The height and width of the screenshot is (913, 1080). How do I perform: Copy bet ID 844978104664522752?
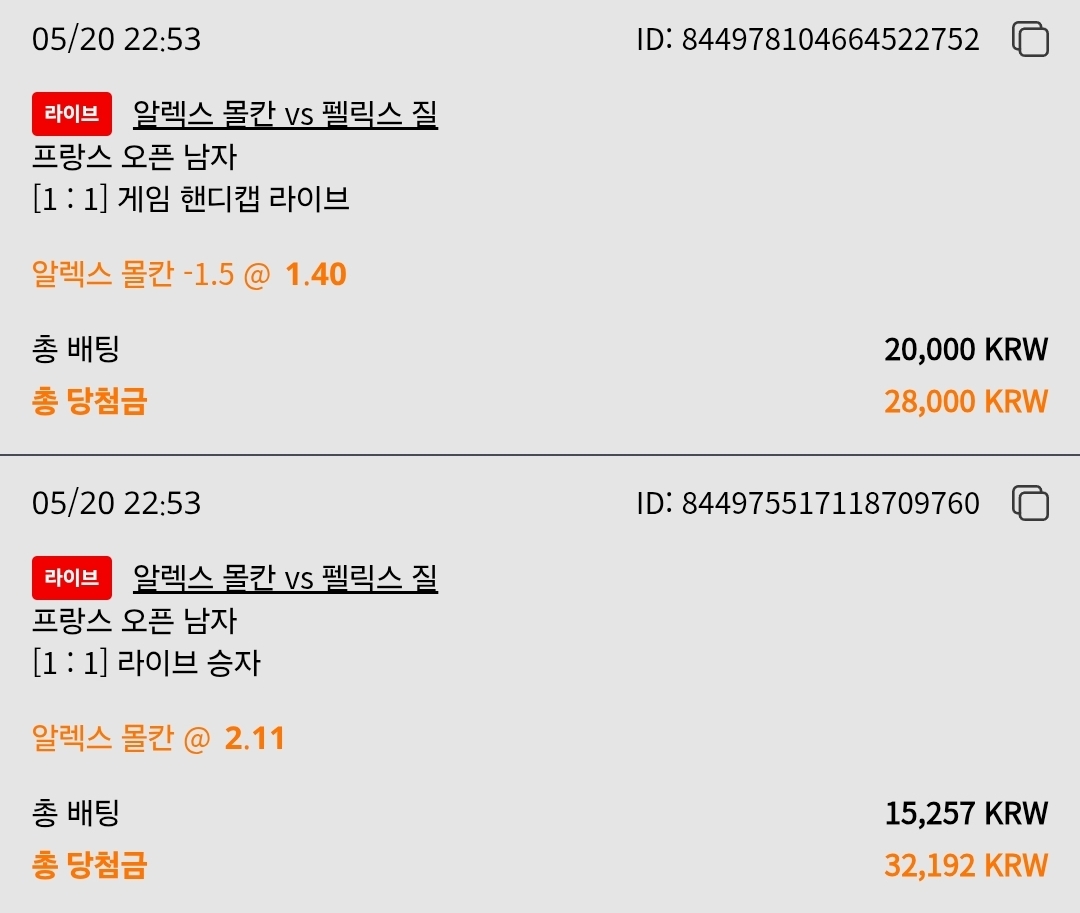click(1030, 39)
